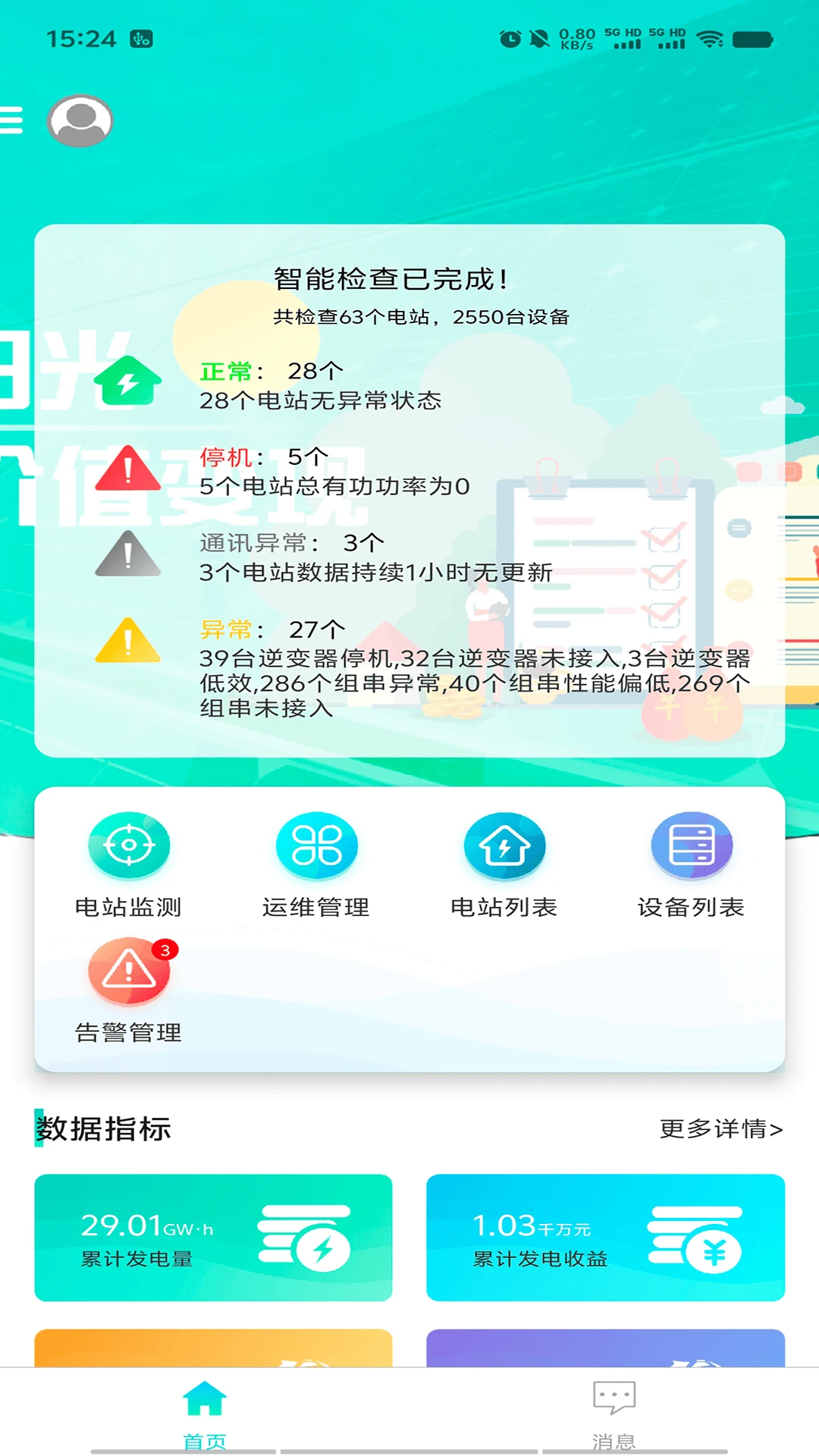Open 设备列表 device list
Screen dimensions: 819x1456
click(692, 864)
